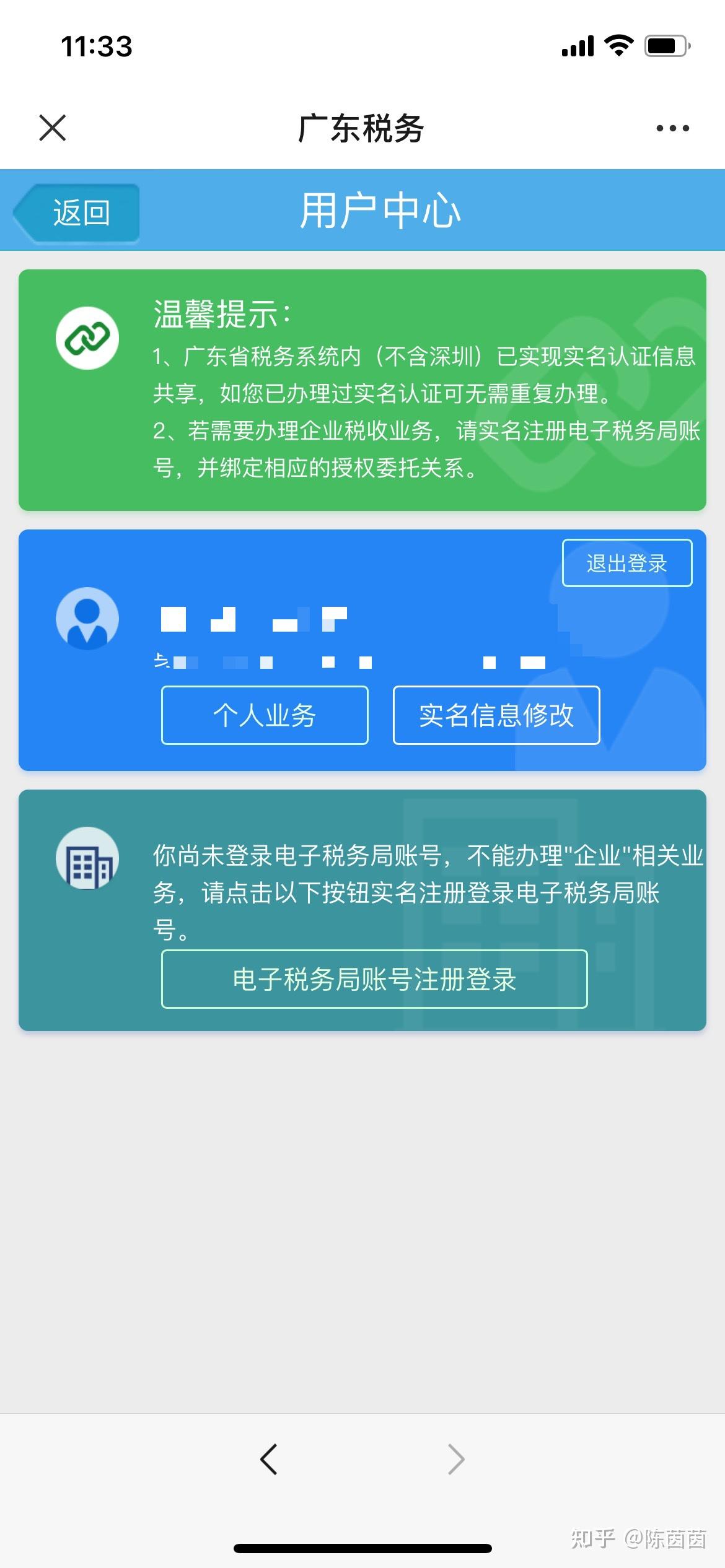Image resolution: width=725 pixels, height=1568 pixels.
Task: Tap the 返回 back button
Action: click(x=76, y=212)
